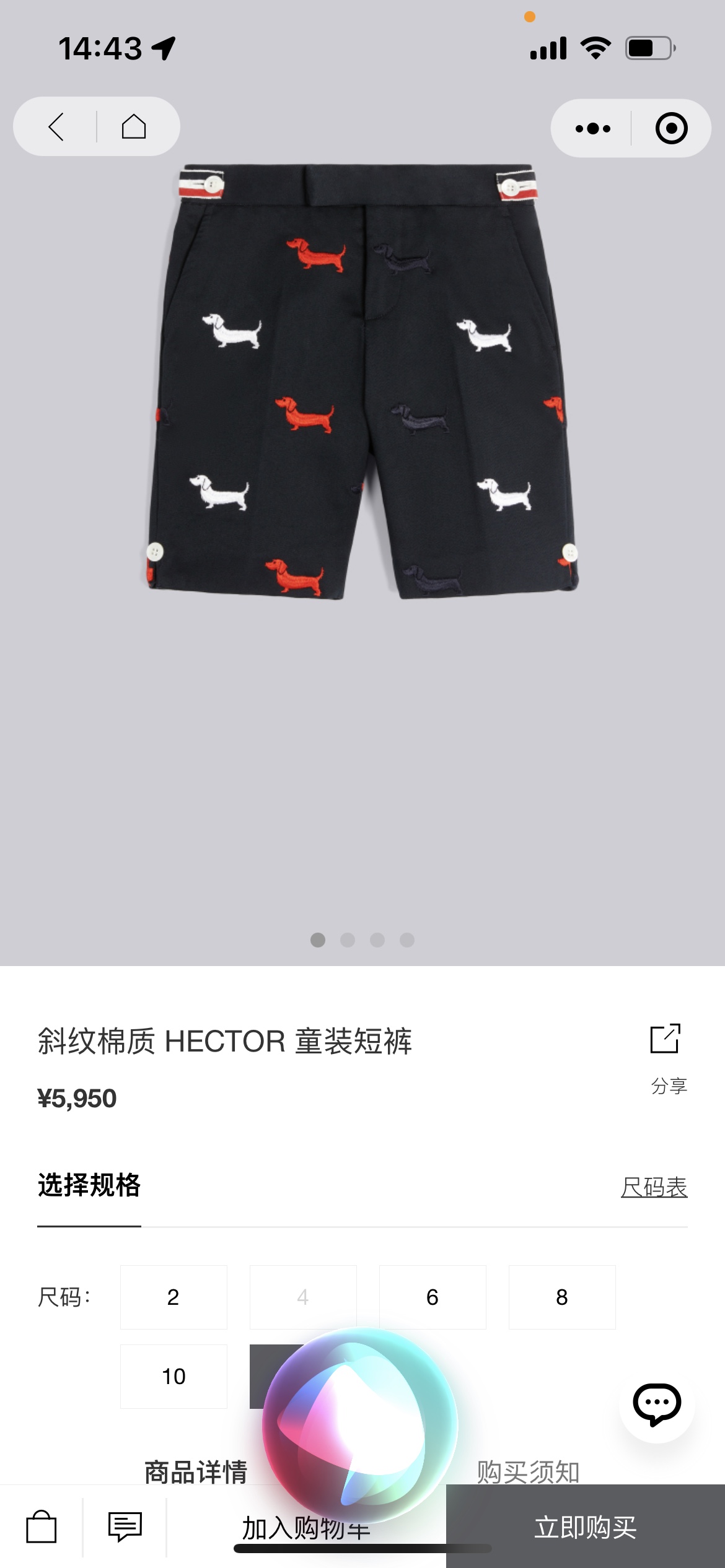This screenshot has width=725, height=1568.
Task: Open the message icon in bottom bar
Action: point(125,1526)
